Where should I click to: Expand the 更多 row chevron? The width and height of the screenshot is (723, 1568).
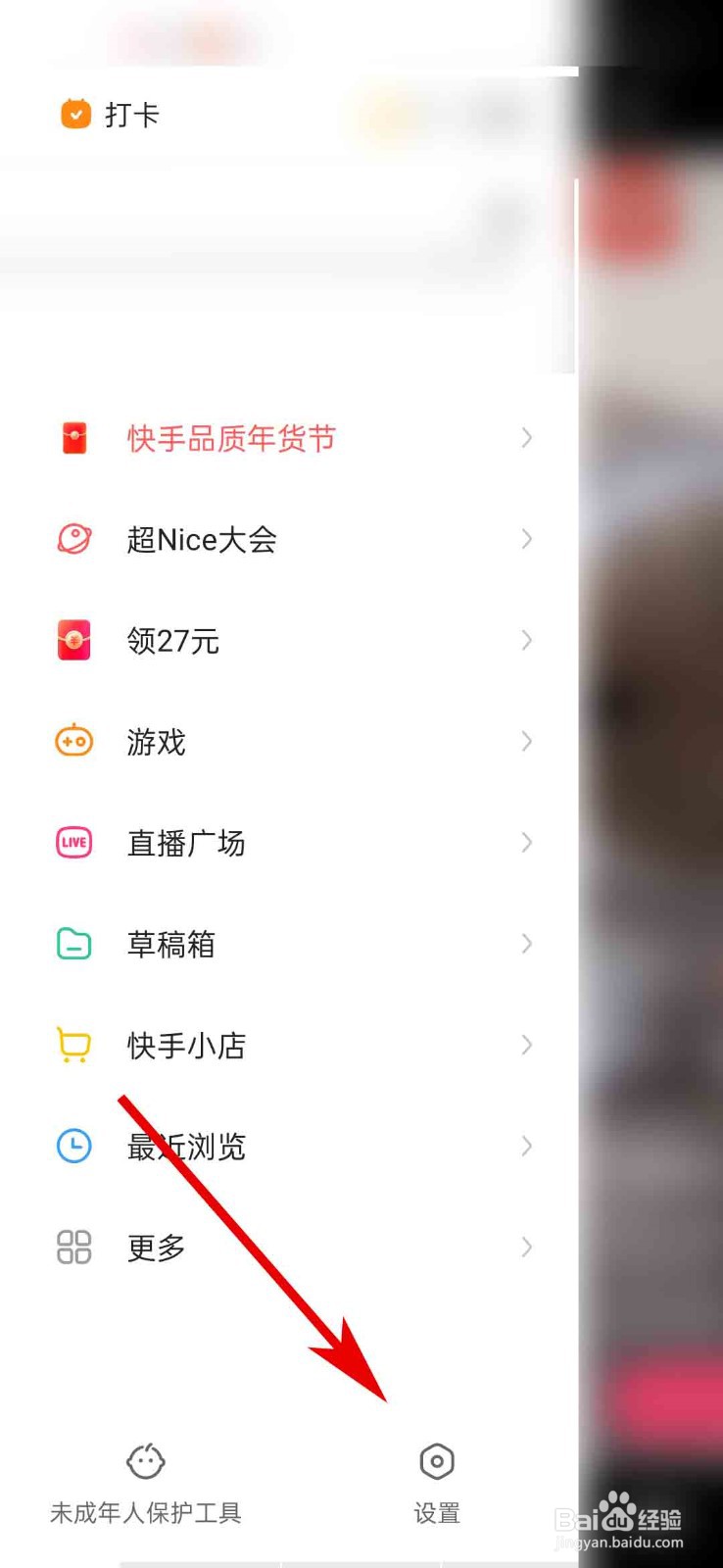[527, 1247]
